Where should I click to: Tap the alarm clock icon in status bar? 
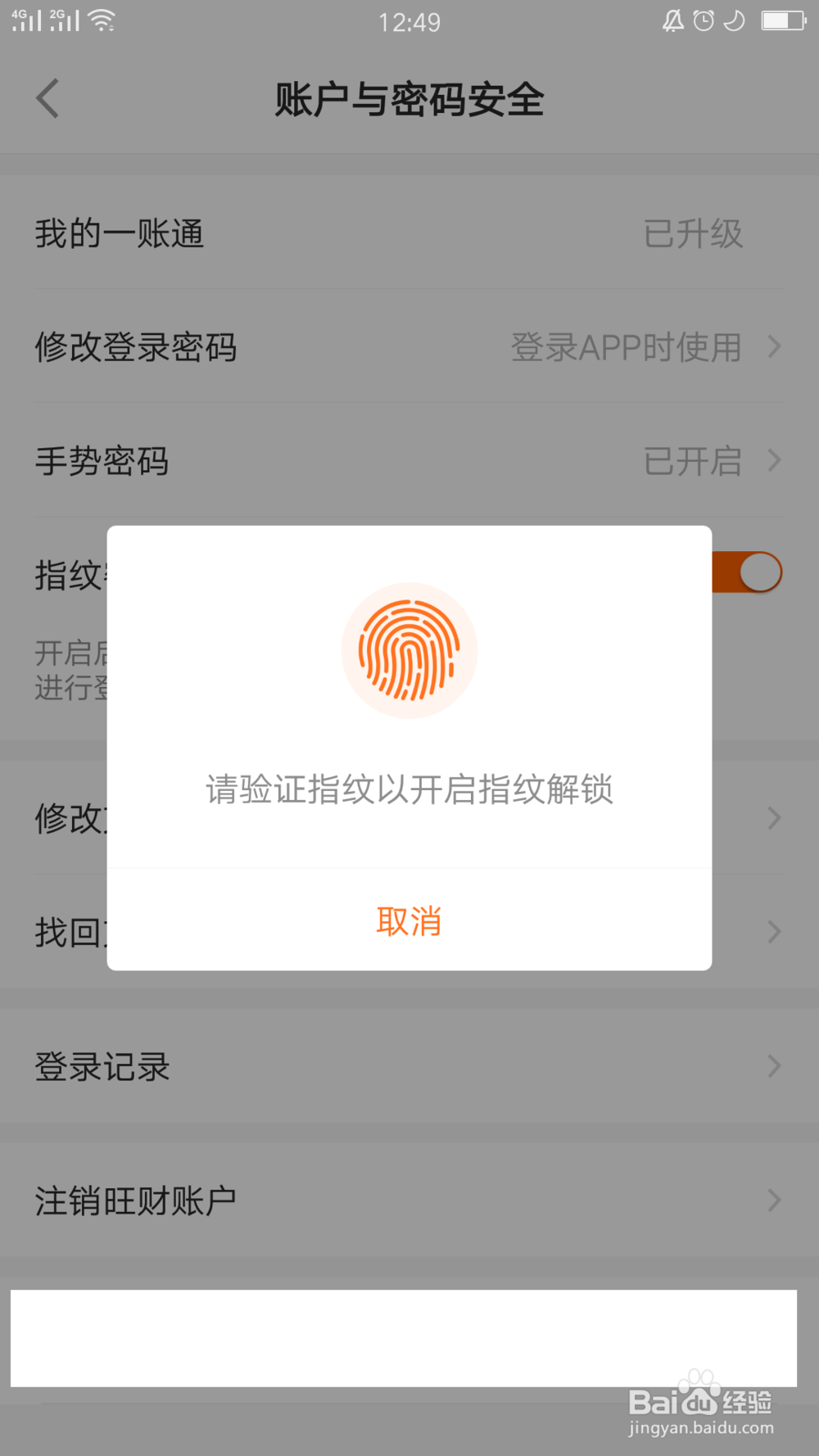tap(703, 22)
